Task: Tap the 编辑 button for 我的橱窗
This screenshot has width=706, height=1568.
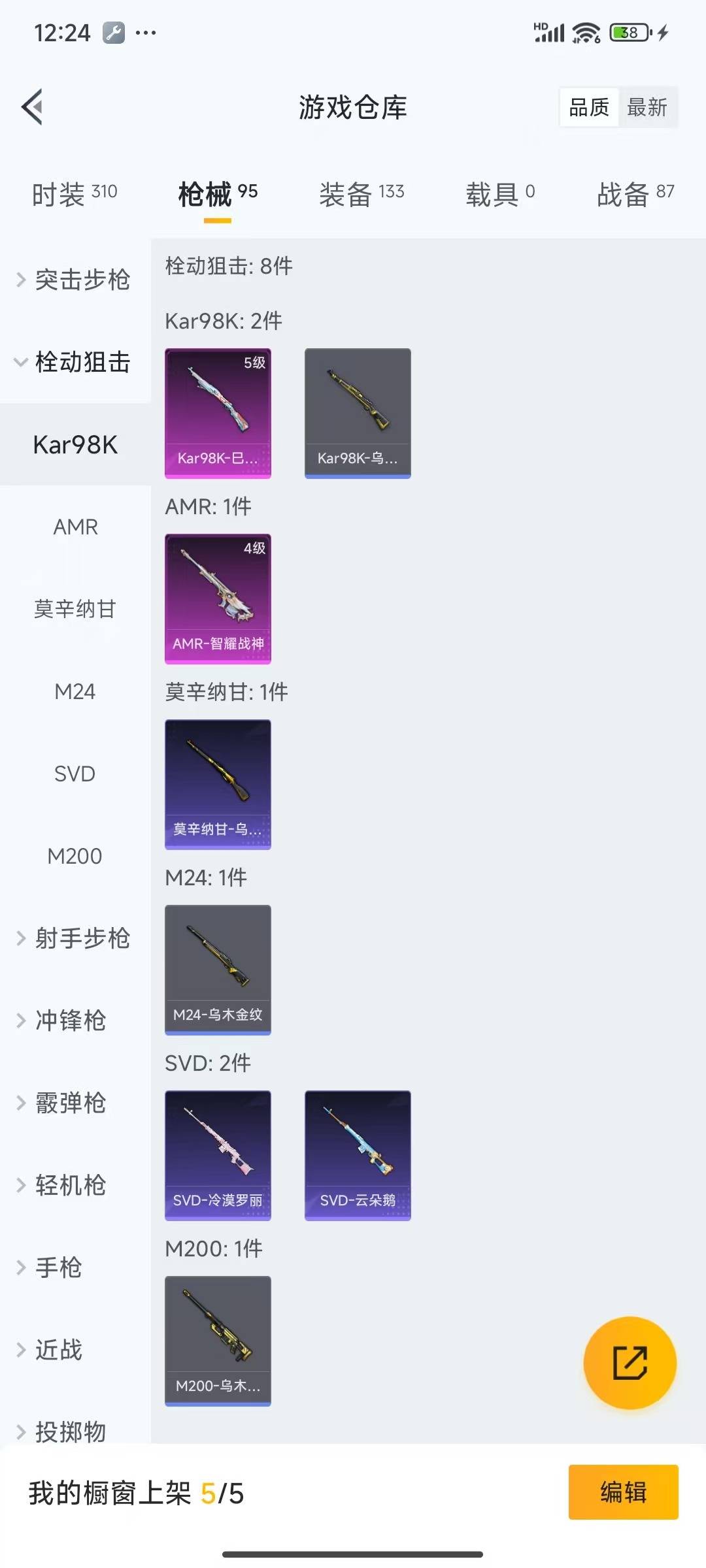Action: [x=623, y=1492]
